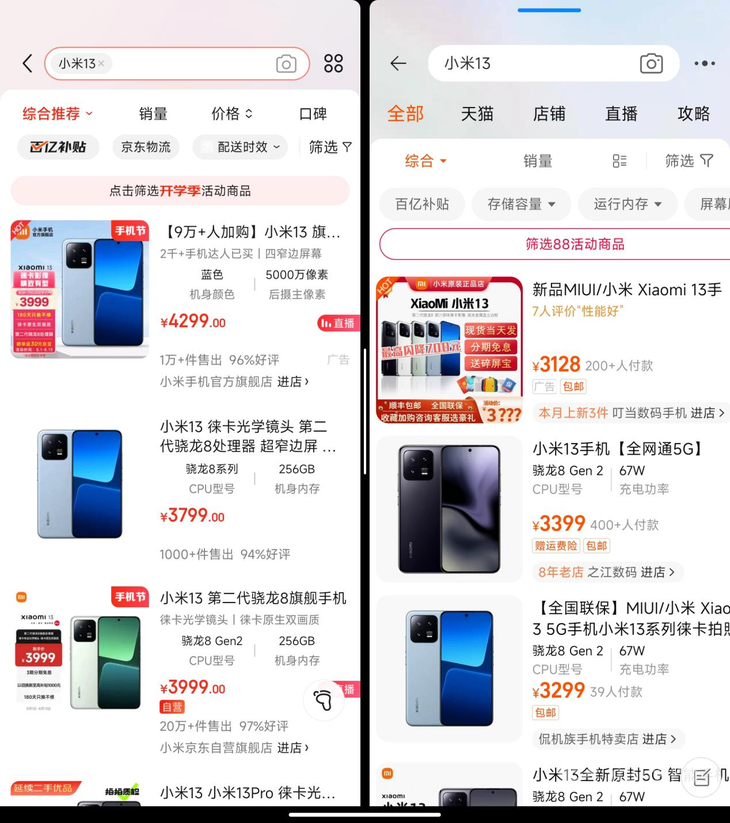Go back in the right app
Screen dimensions: 730x823
click(x=398, y=63)
